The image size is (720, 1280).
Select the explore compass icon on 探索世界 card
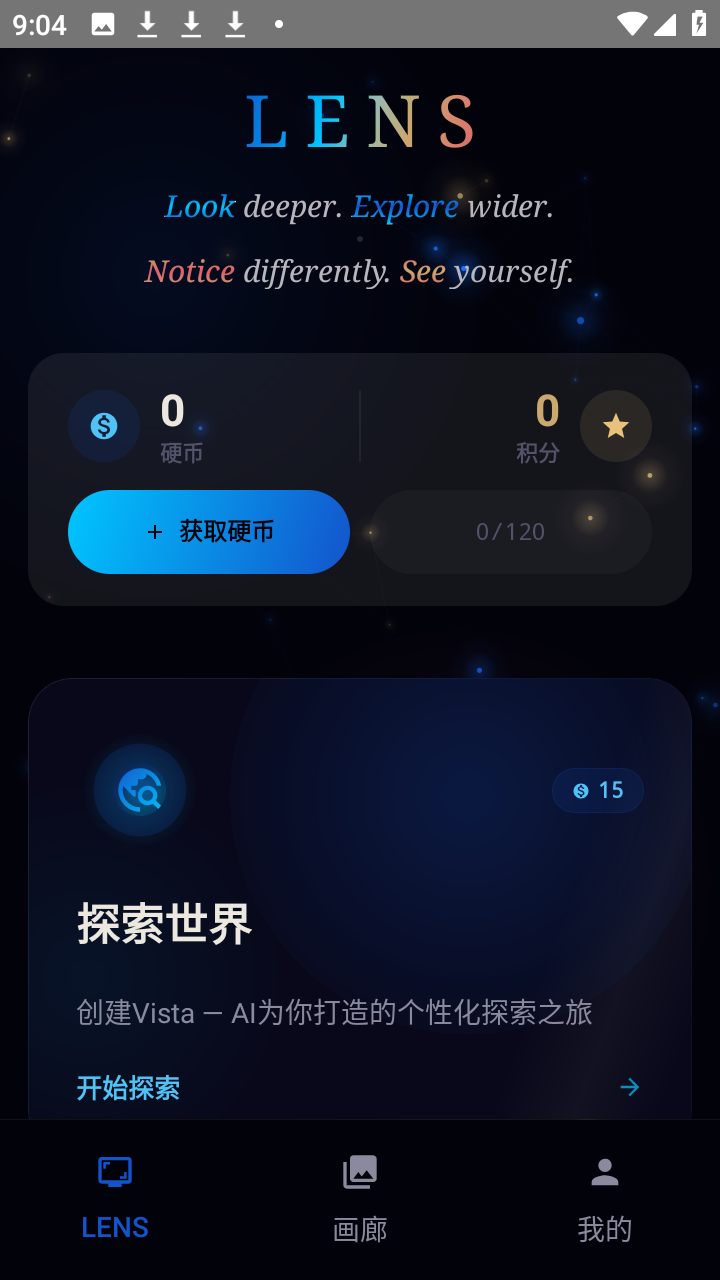coord(139,789)
